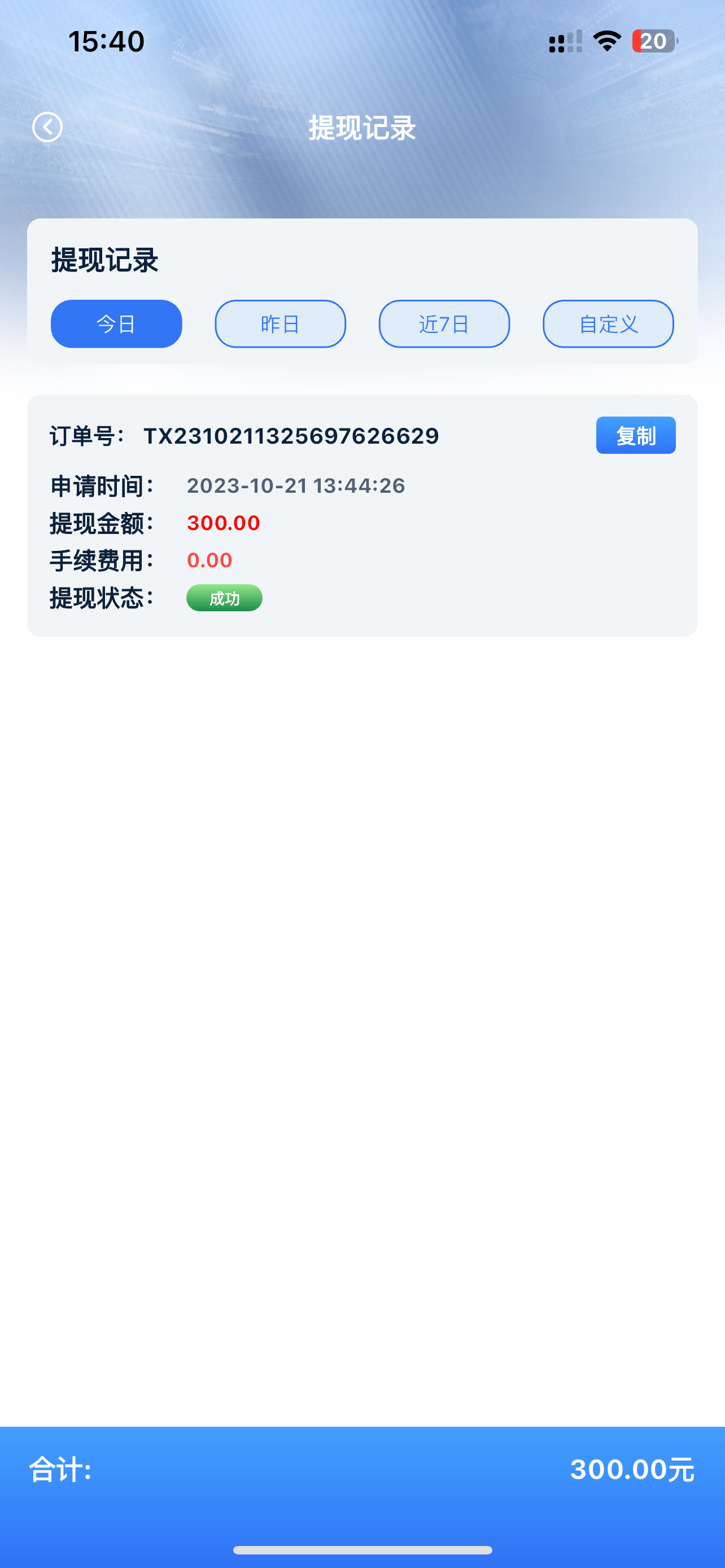Show records for 近7日
Image resolution: width=725 pixels, height=1568 pixels.
coord(444,324)
